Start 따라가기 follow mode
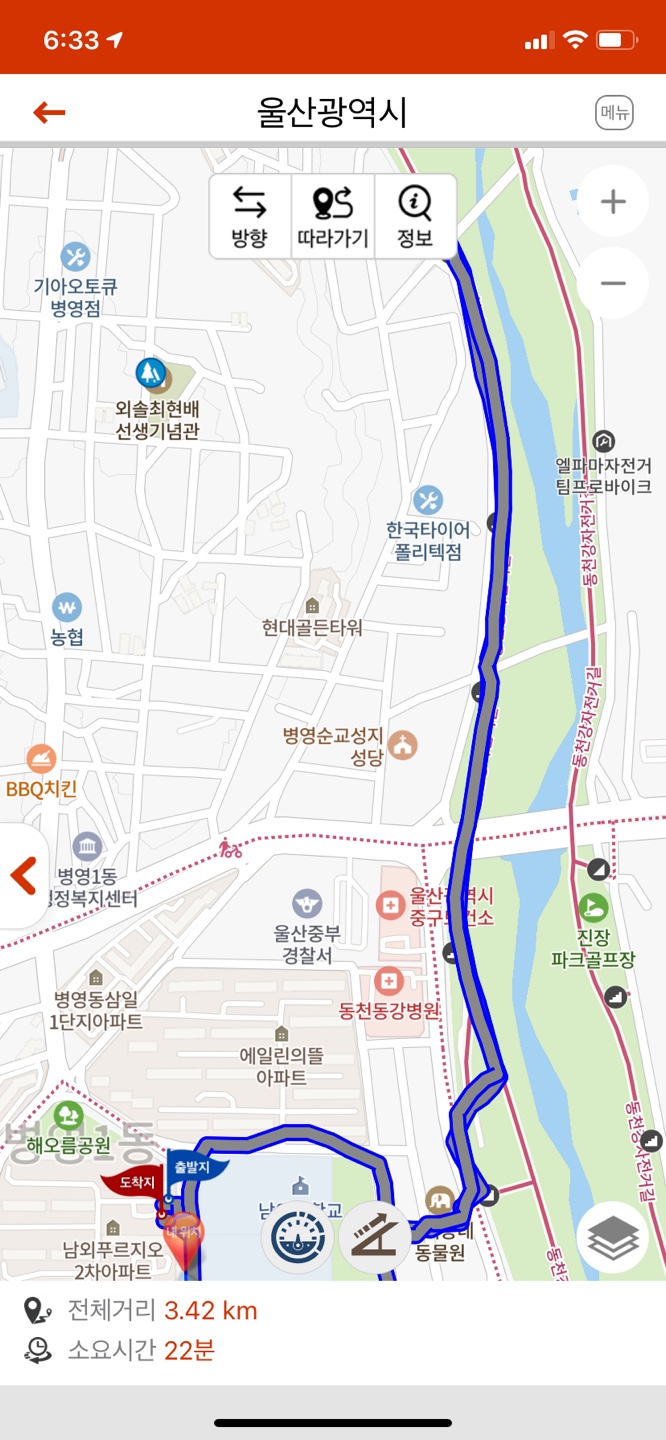 [333, 216]
